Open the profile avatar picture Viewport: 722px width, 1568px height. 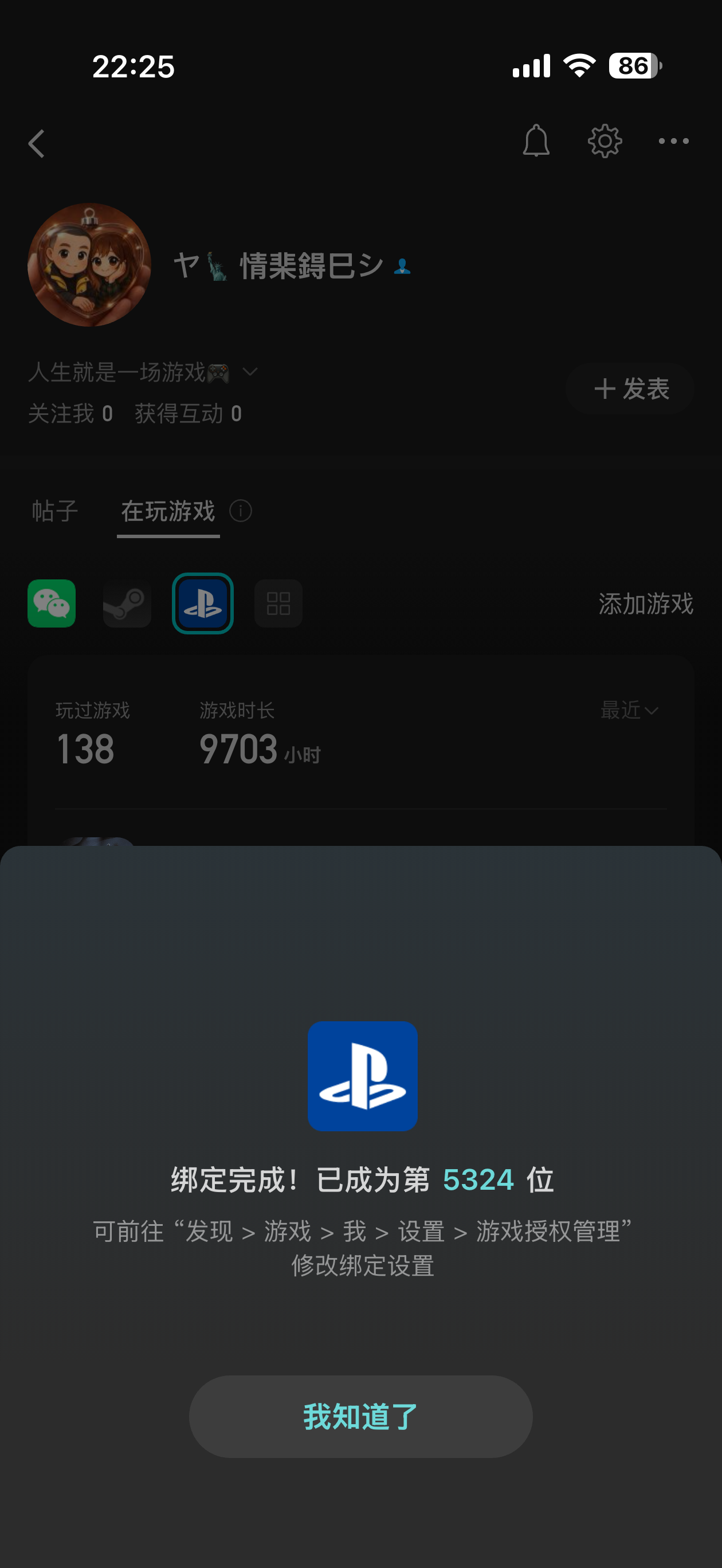89,265
